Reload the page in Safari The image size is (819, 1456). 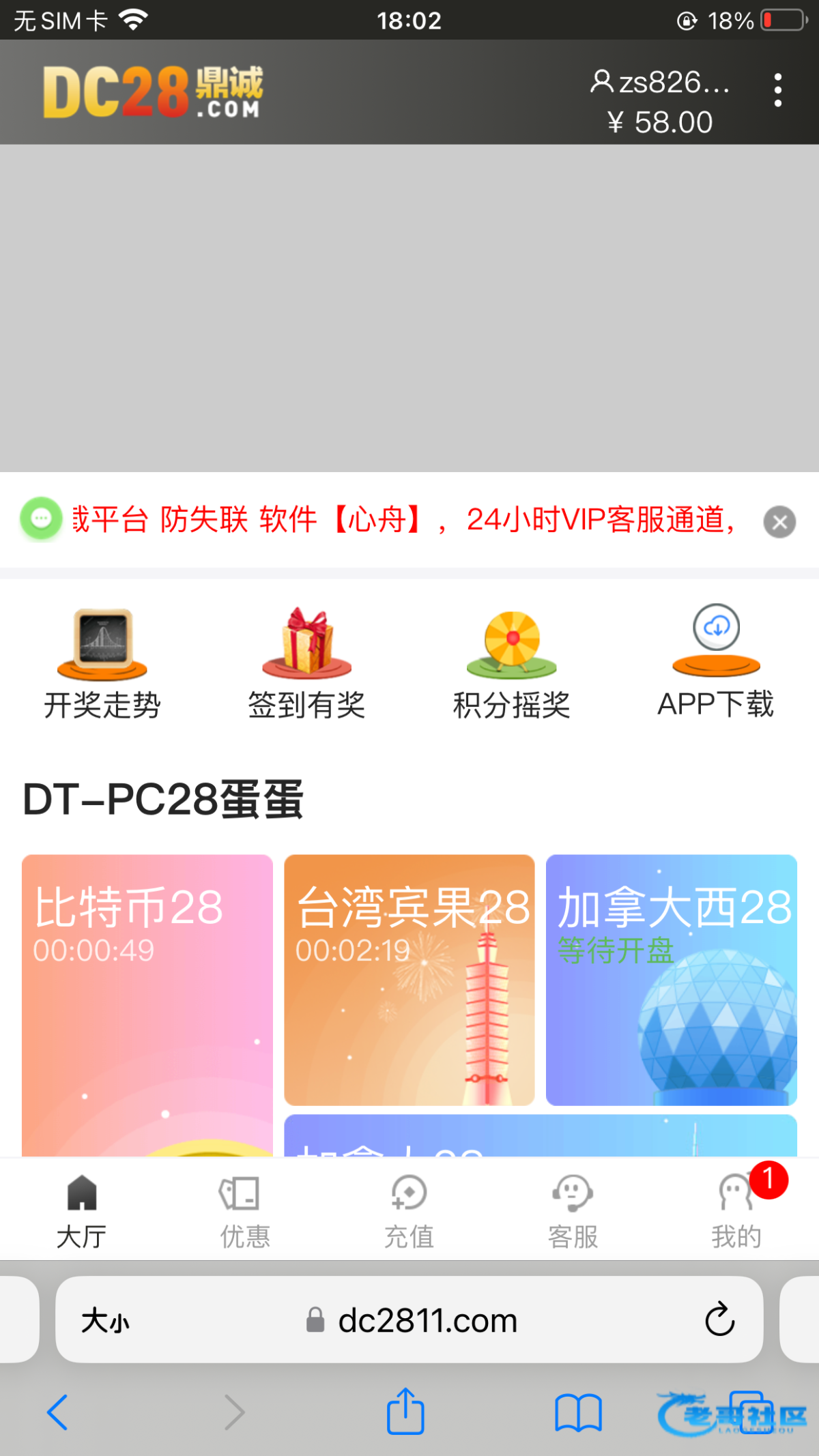click(x=719, y=1320)
